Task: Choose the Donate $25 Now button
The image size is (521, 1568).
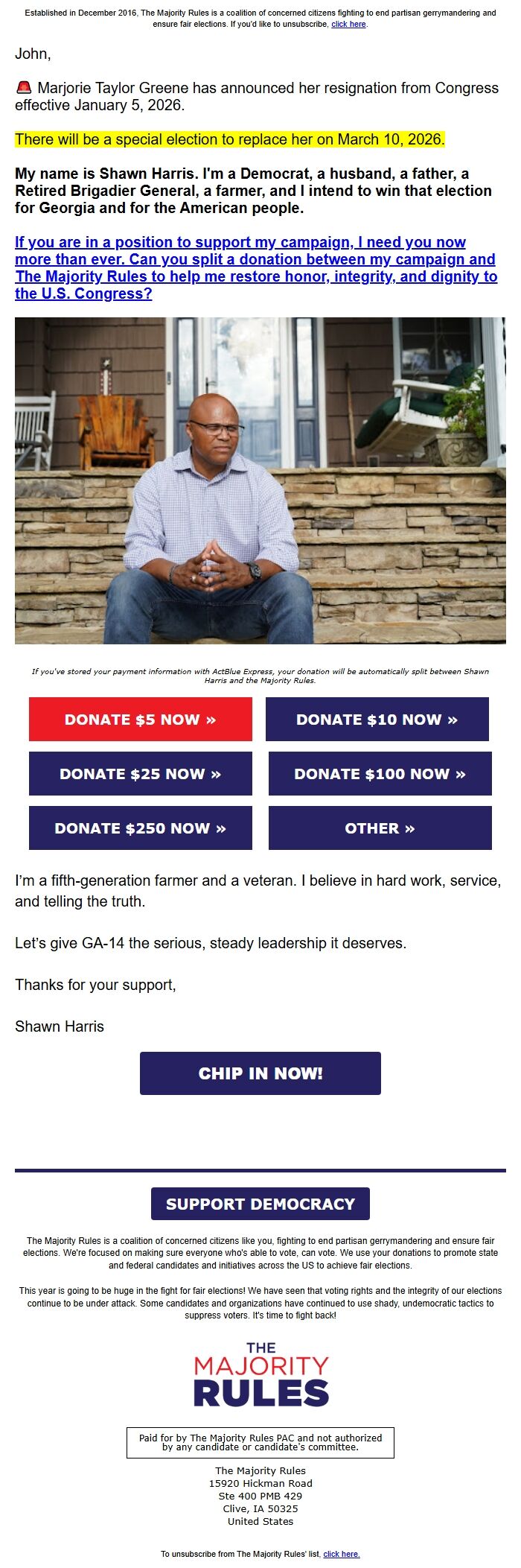Action: tap(141, 774)
